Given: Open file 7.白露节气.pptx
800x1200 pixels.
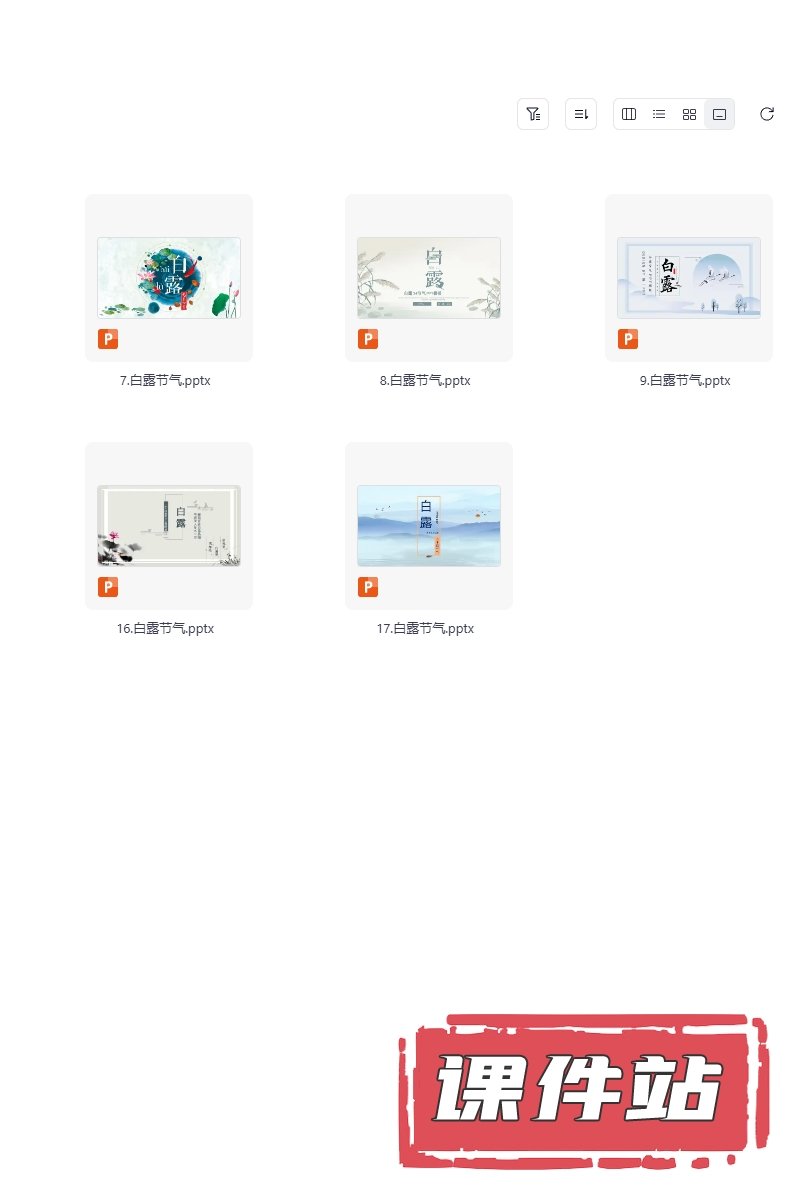Looking at the screenshot, I should pos(169,278).
